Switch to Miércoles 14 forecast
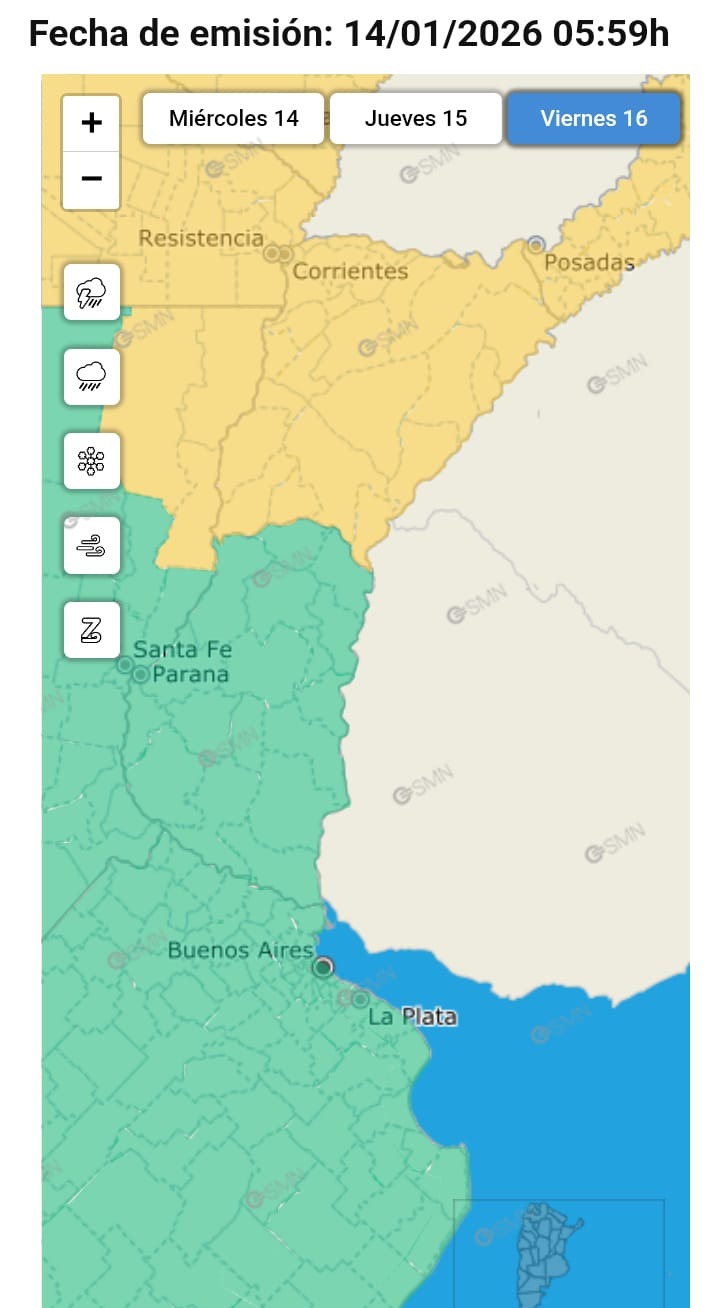Screen dimensions: 720x1308 tap(233, 118)
